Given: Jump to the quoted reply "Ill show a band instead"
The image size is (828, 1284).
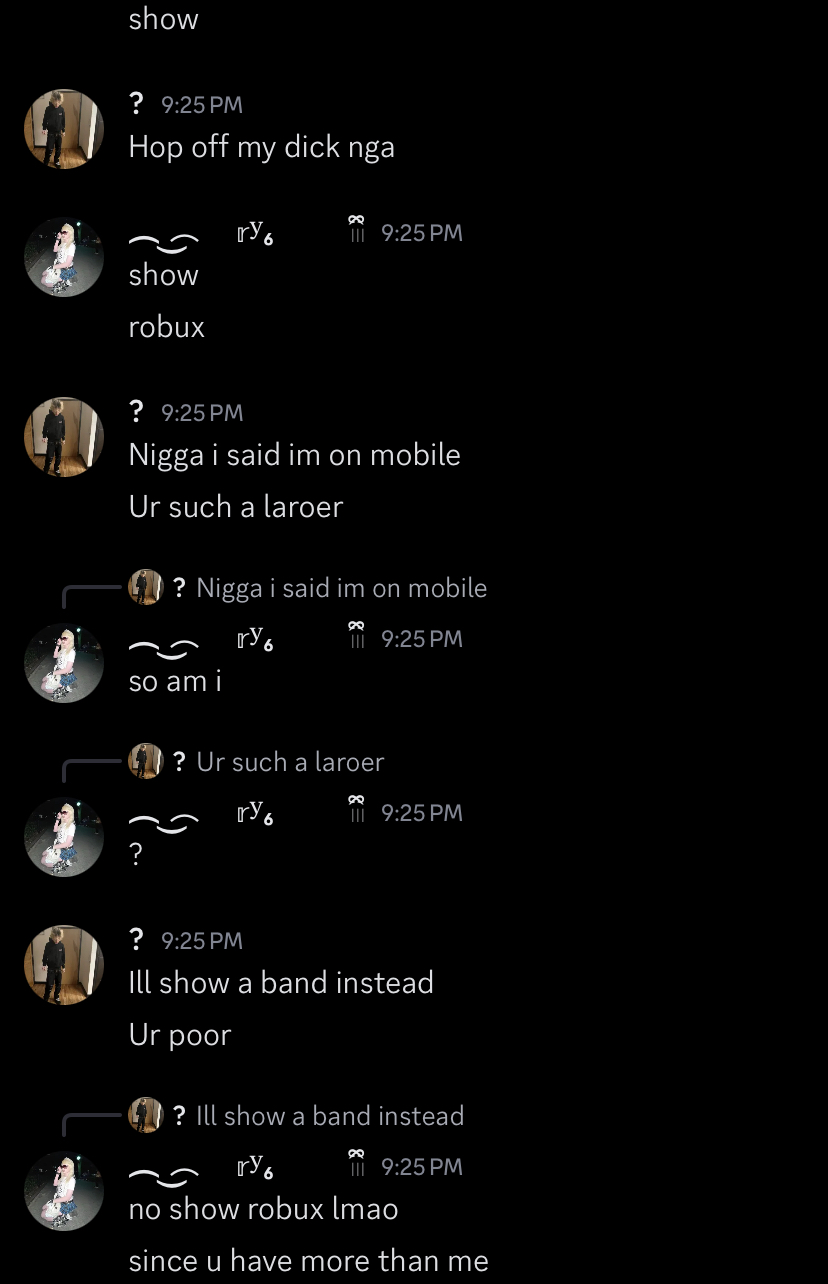Looking at the screenshot, I should (x=330, y=1116).
